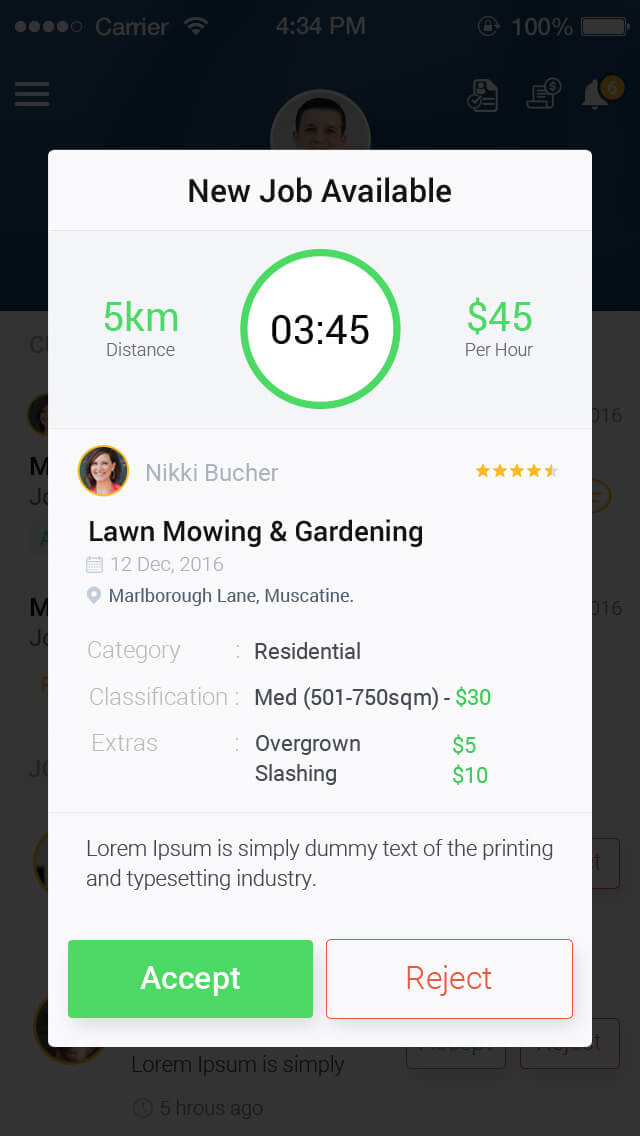The width and height of the screenshot is (640, 1136).
Task: Open the notifications bell
Action: 597,94
